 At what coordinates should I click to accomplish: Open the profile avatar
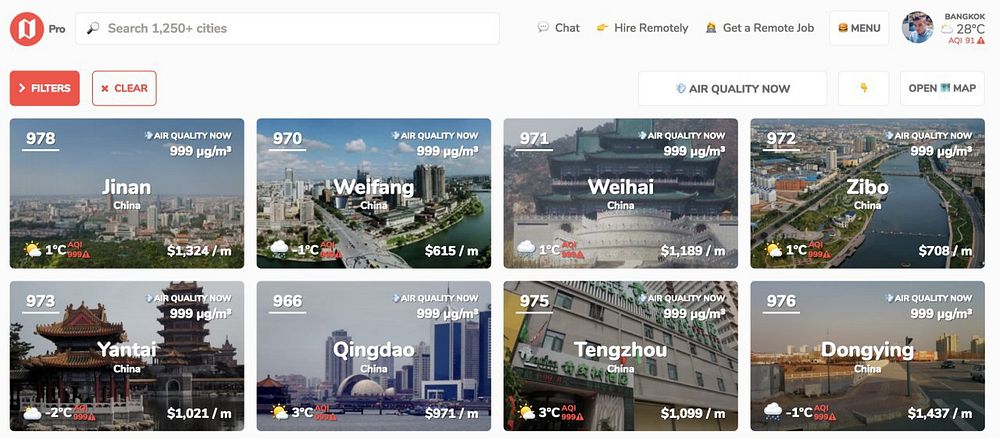(917, 28)
